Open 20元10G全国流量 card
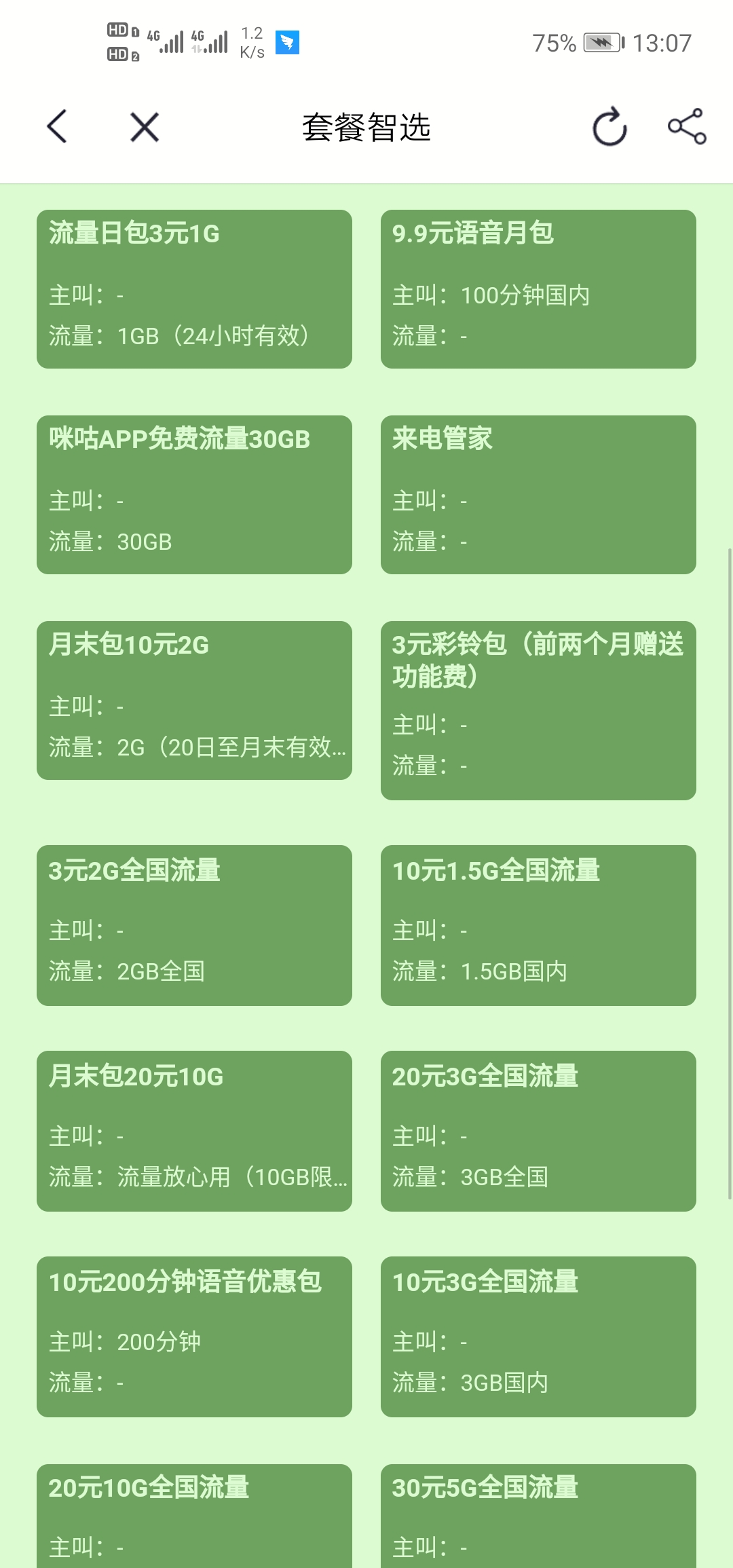This screenshot has width=733, height=1568. click(x=194, y=1516)
